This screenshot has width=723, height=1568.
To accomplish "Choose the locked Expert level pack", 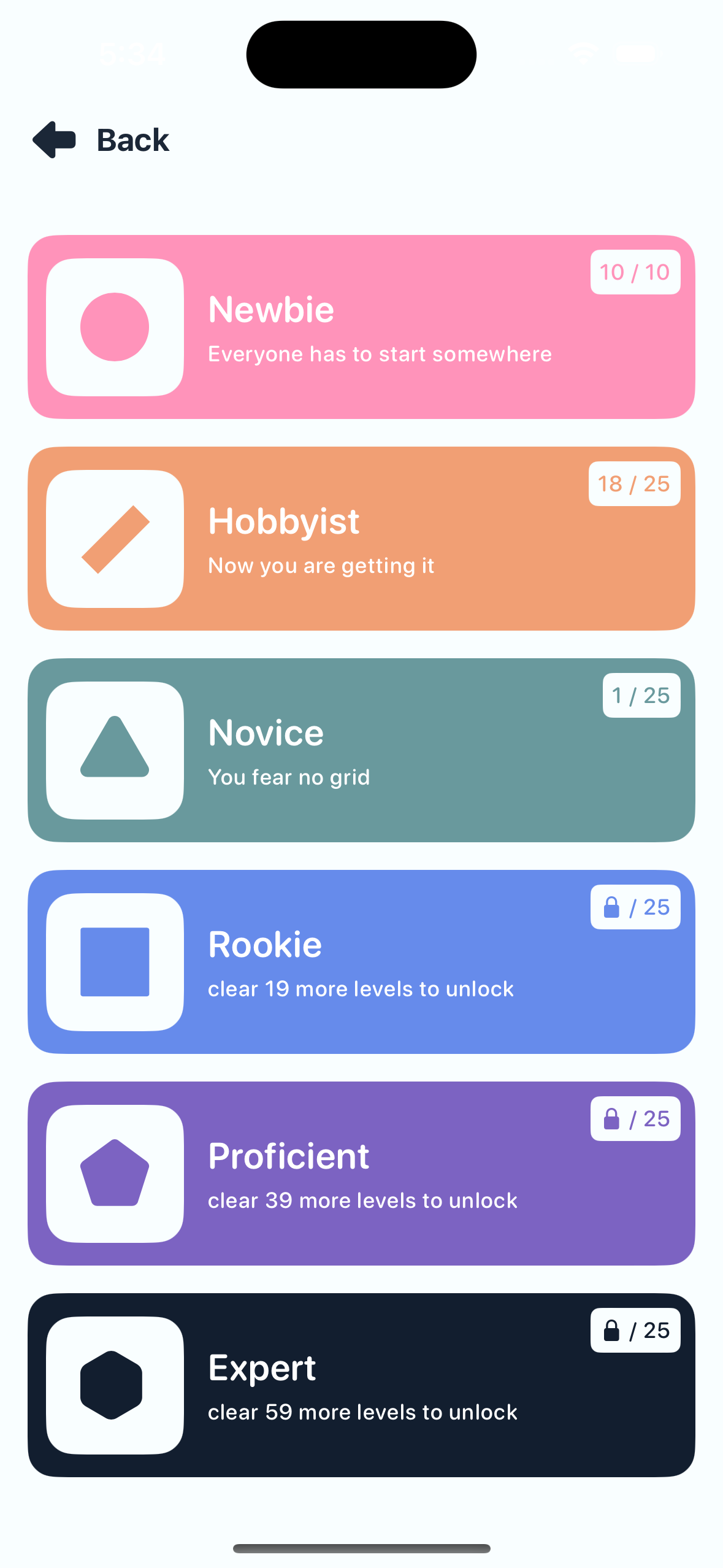I will (361, 1385).
